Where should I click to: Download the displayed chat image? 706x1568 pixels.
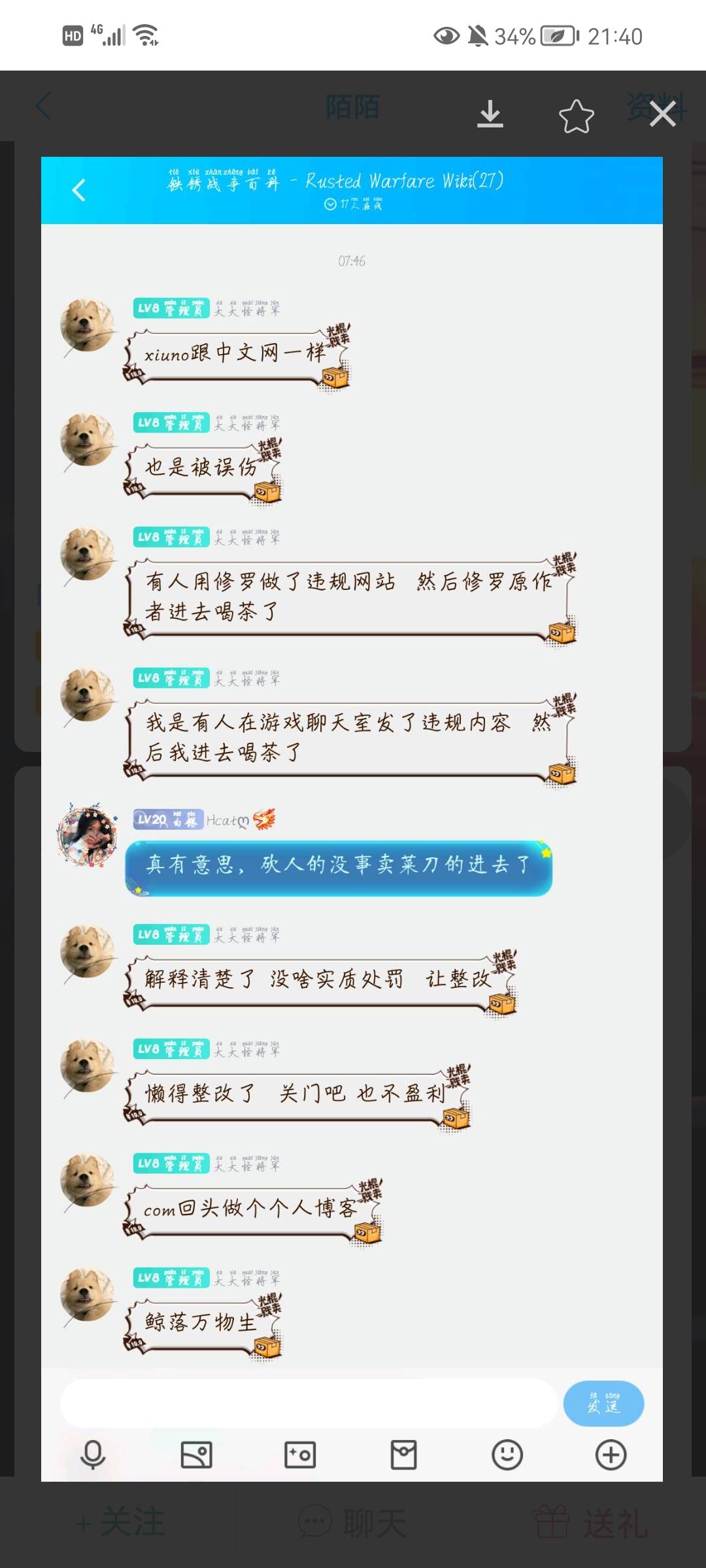490,115
